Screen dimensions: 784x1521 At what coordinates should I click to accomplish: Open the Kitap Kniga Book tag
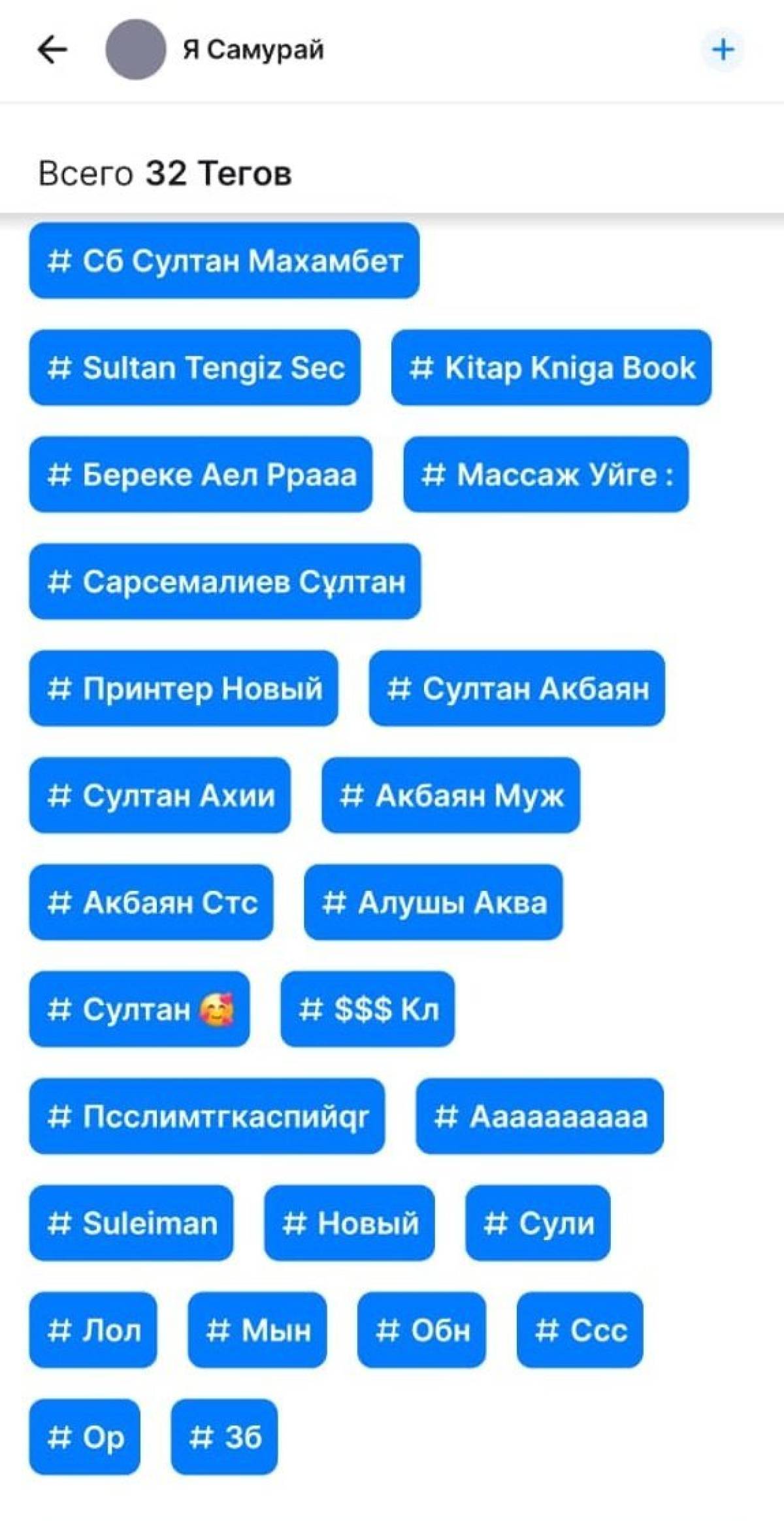click(551, 367)
